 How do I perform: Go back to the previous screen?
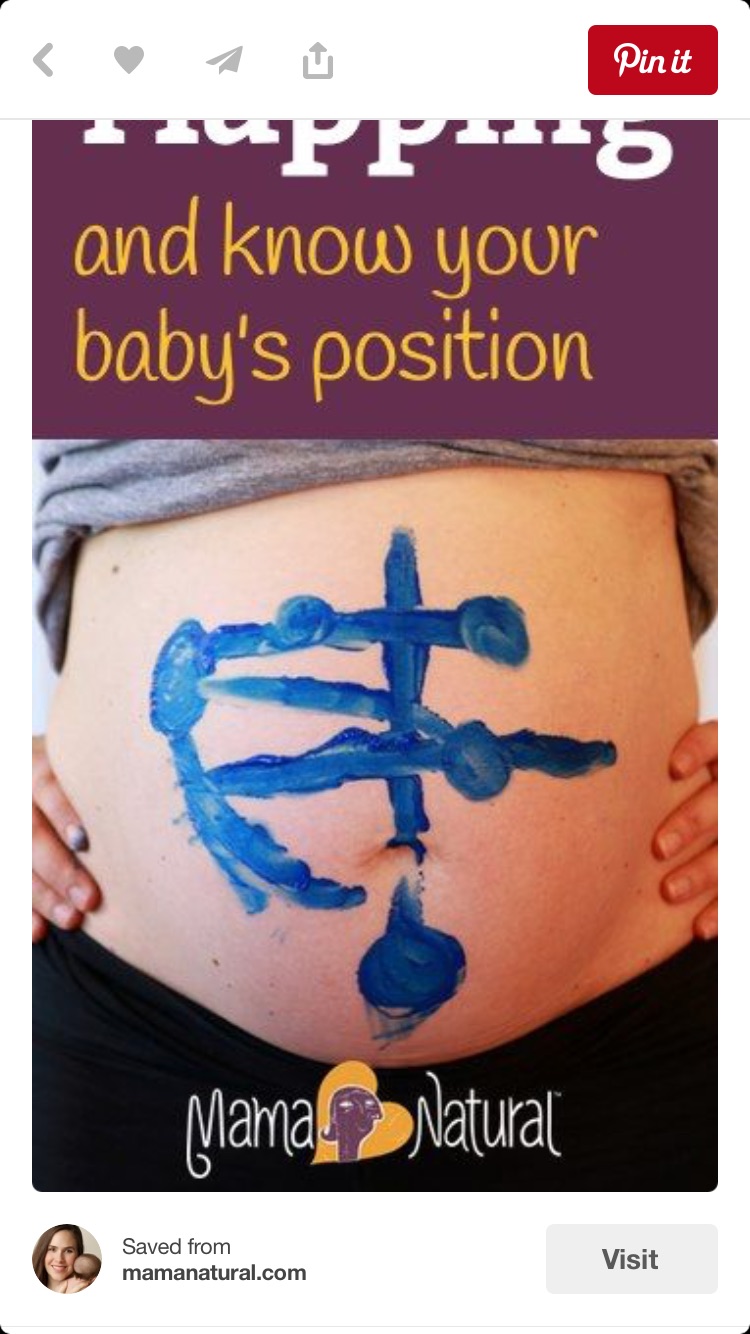pos(43,61)
